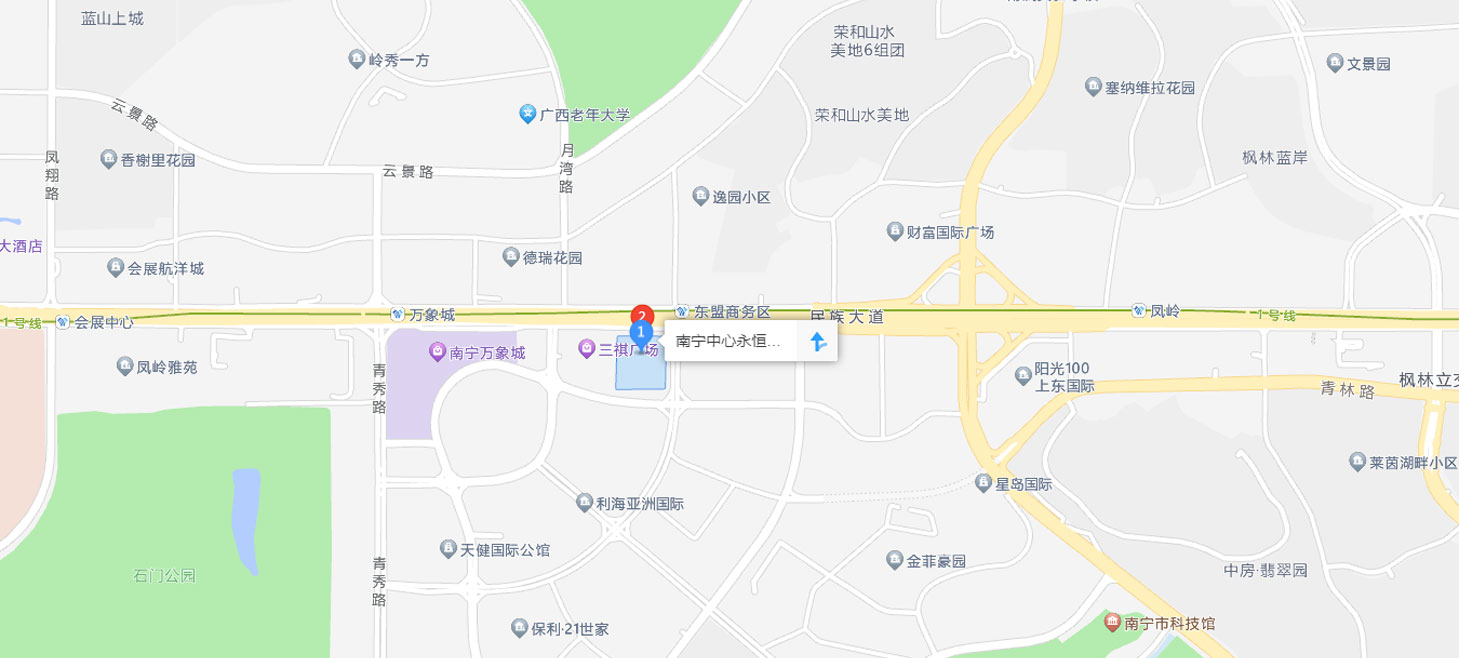
Task: Open the 南宁中心永恒 info popup
Action: click(730, 341)
